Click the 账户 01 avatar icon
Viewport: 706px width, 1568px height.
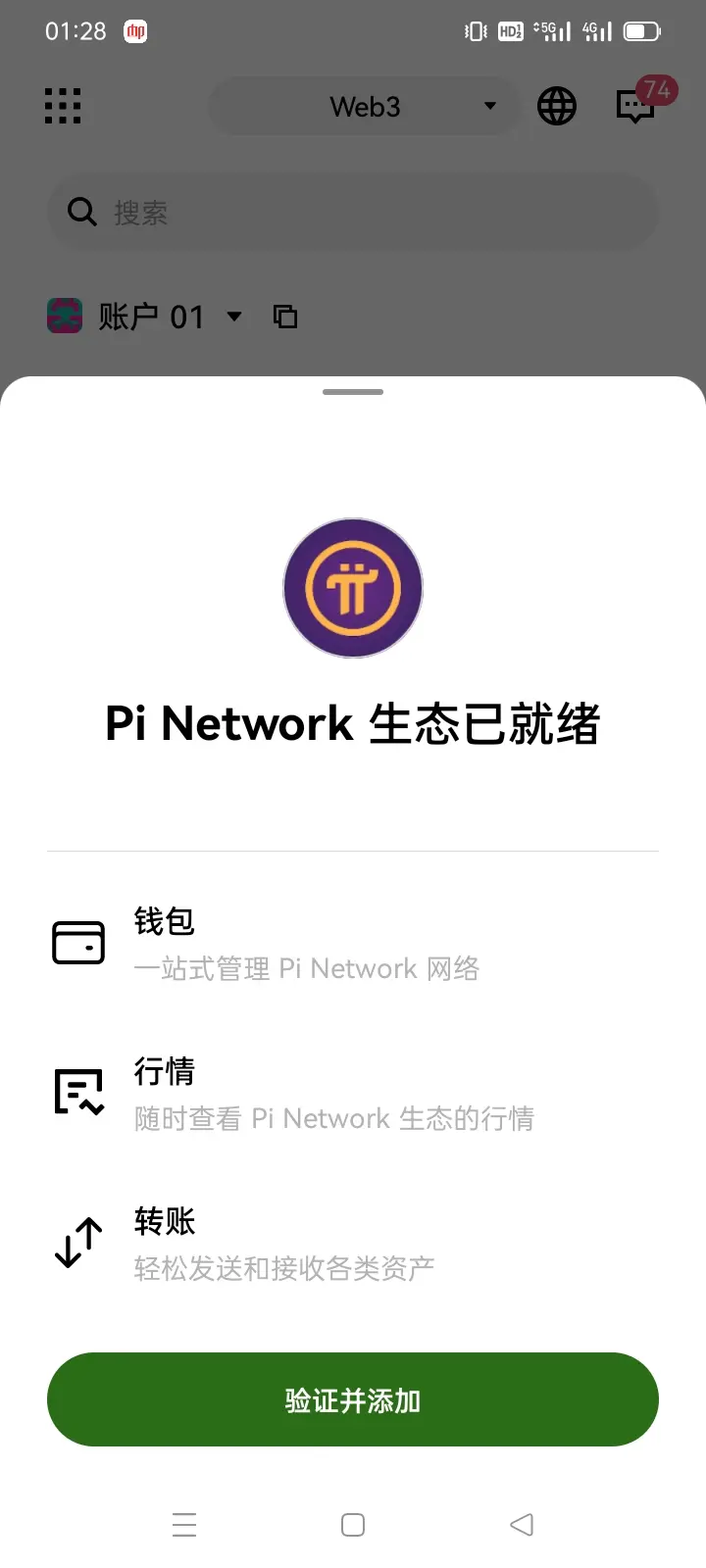click(64, 316)
